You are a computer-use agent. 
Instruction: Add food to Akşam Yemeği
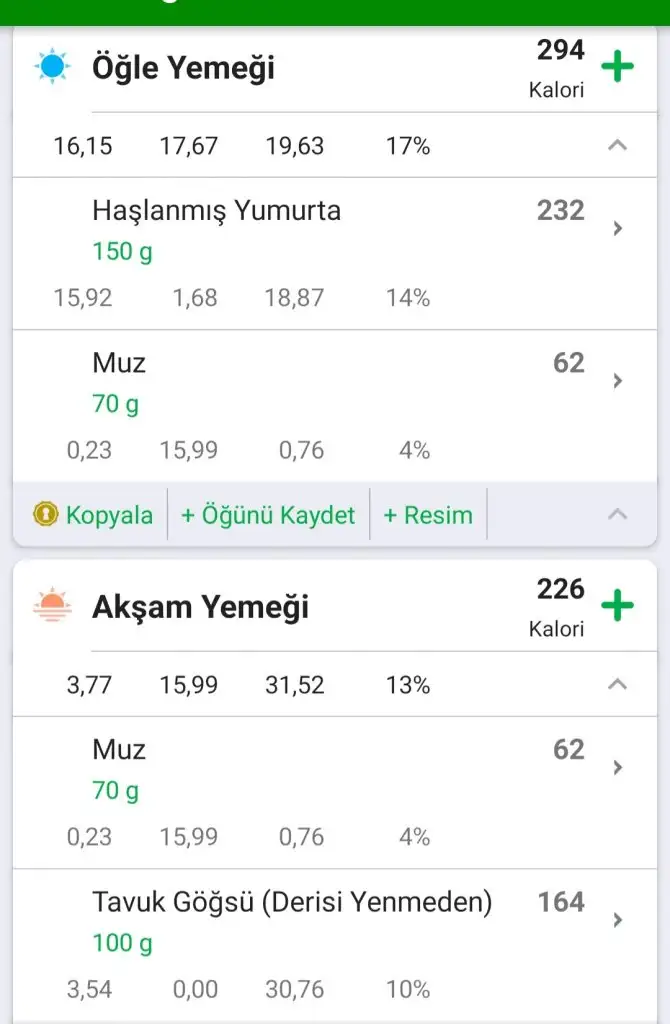pos(617,606)
